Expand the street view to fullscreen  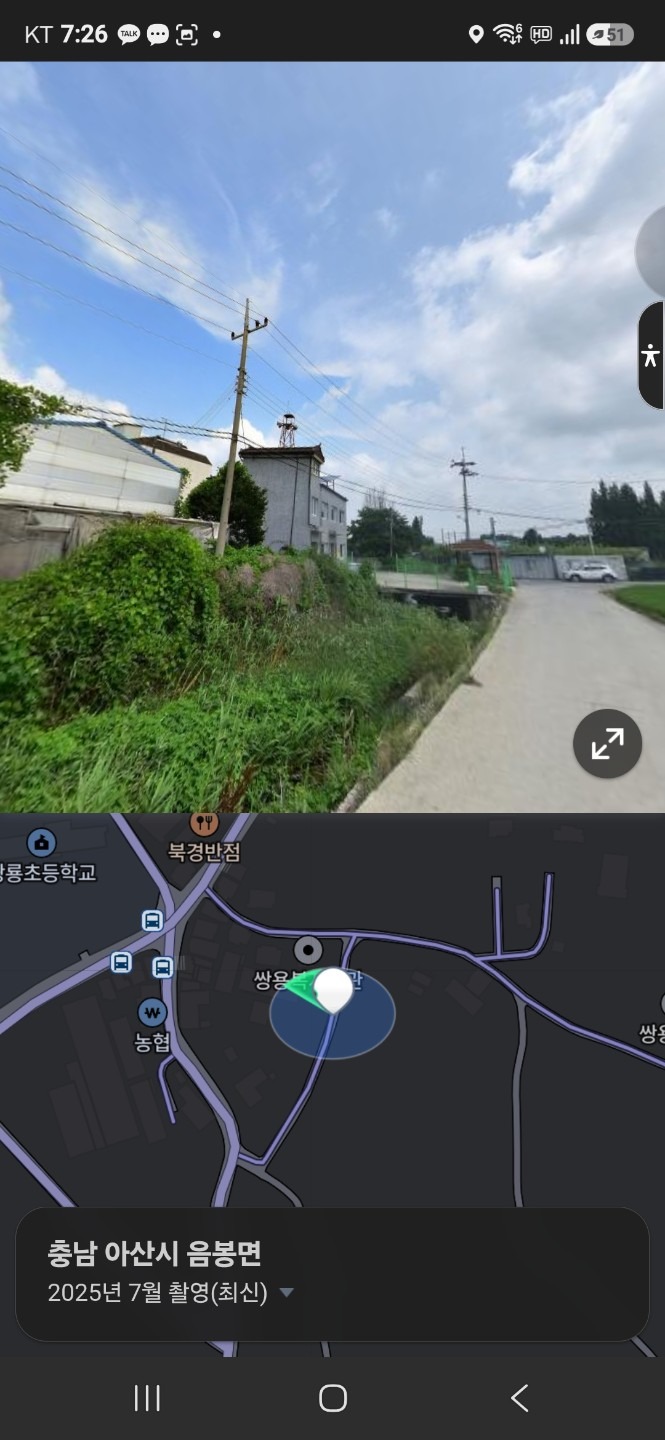607,744
